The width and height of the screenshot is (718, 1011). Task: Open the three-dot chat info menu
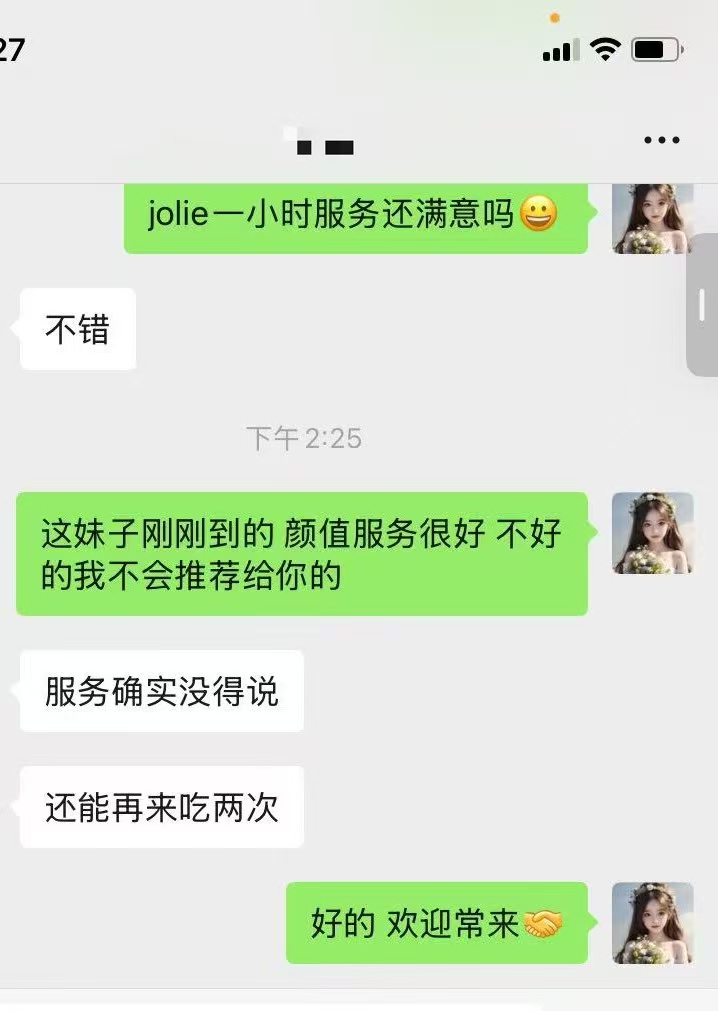point(661,141)
